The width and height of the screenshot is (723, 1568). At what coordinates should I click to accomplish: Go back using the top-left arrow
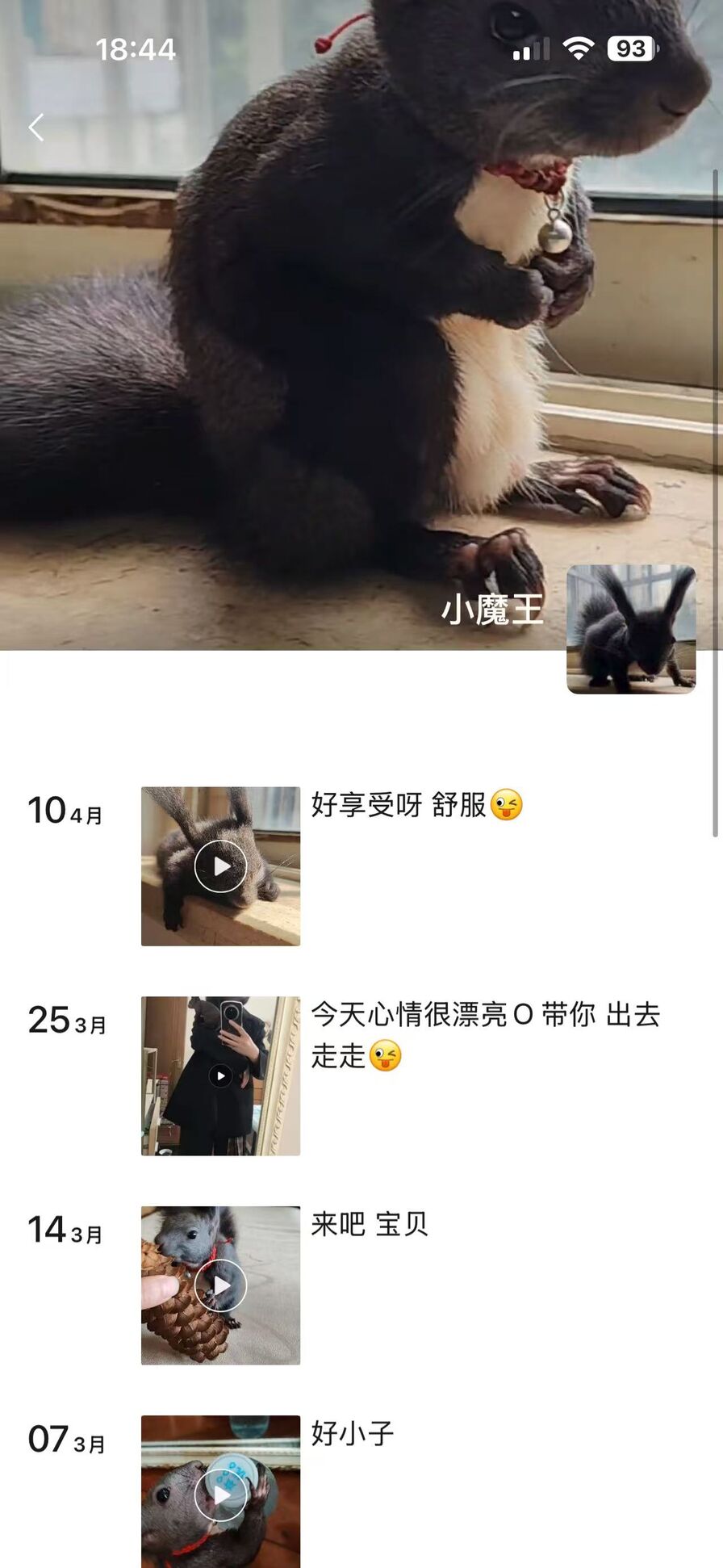pyautogui.click(x=36, y=127)
